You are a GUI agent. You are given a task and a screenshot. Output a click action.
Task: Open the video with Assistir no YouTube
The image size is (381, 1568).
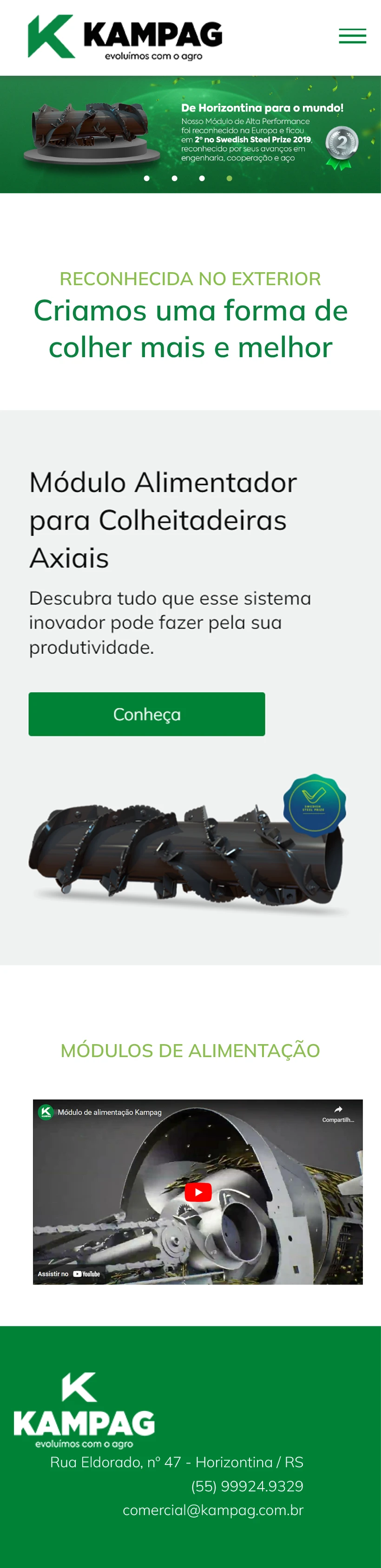[69, 1274]
